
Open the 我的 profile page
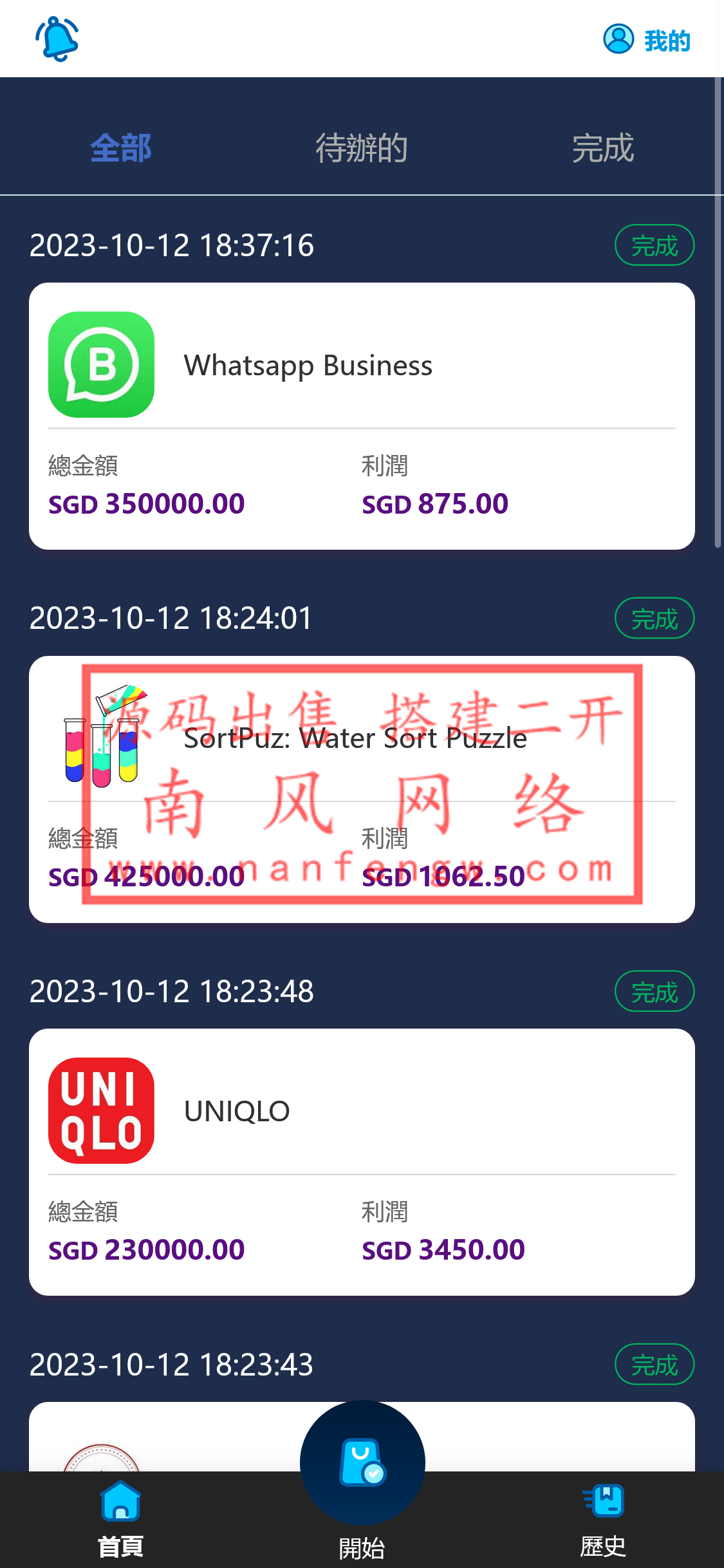point(647,40)
